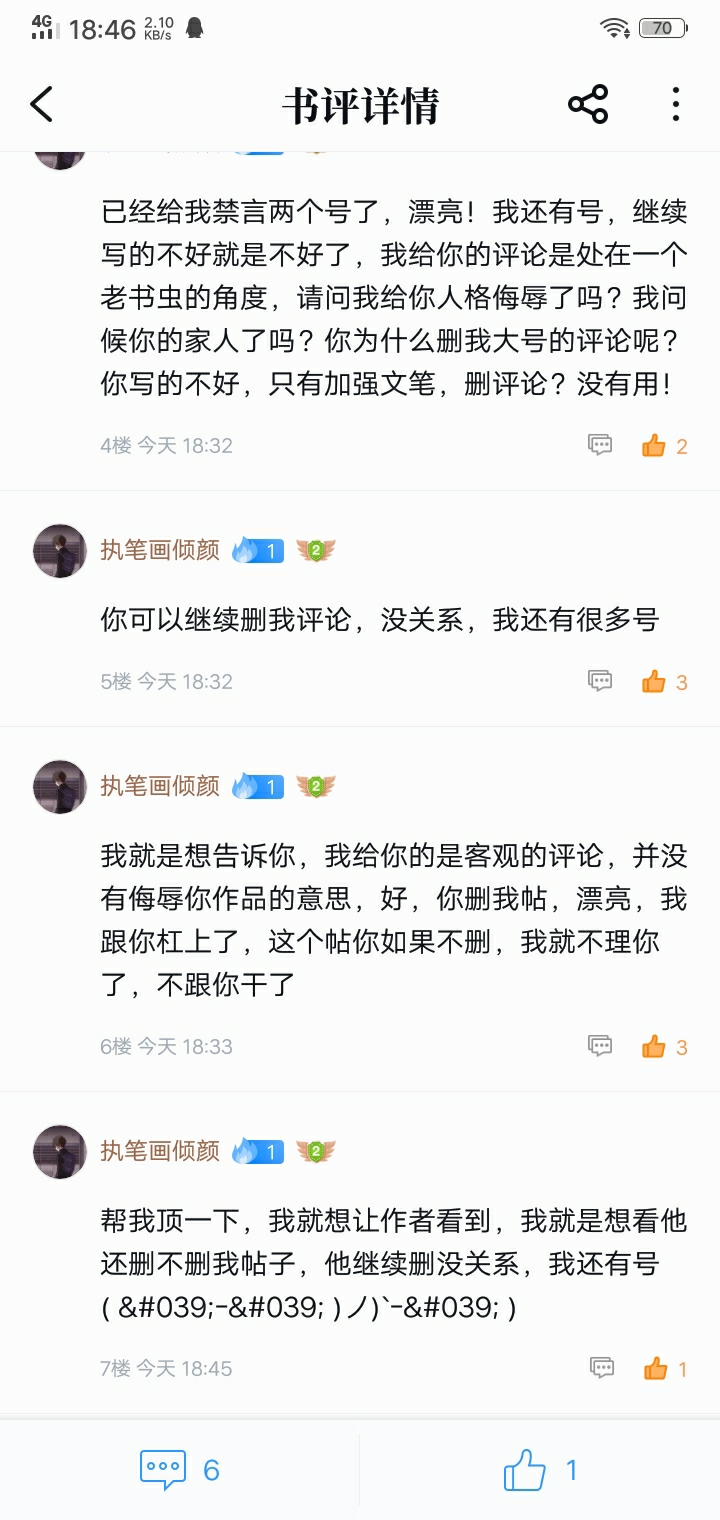Open the three-dot overflow menu
The height and width of the screenshot is (1520, 720).
pos(676,104)
